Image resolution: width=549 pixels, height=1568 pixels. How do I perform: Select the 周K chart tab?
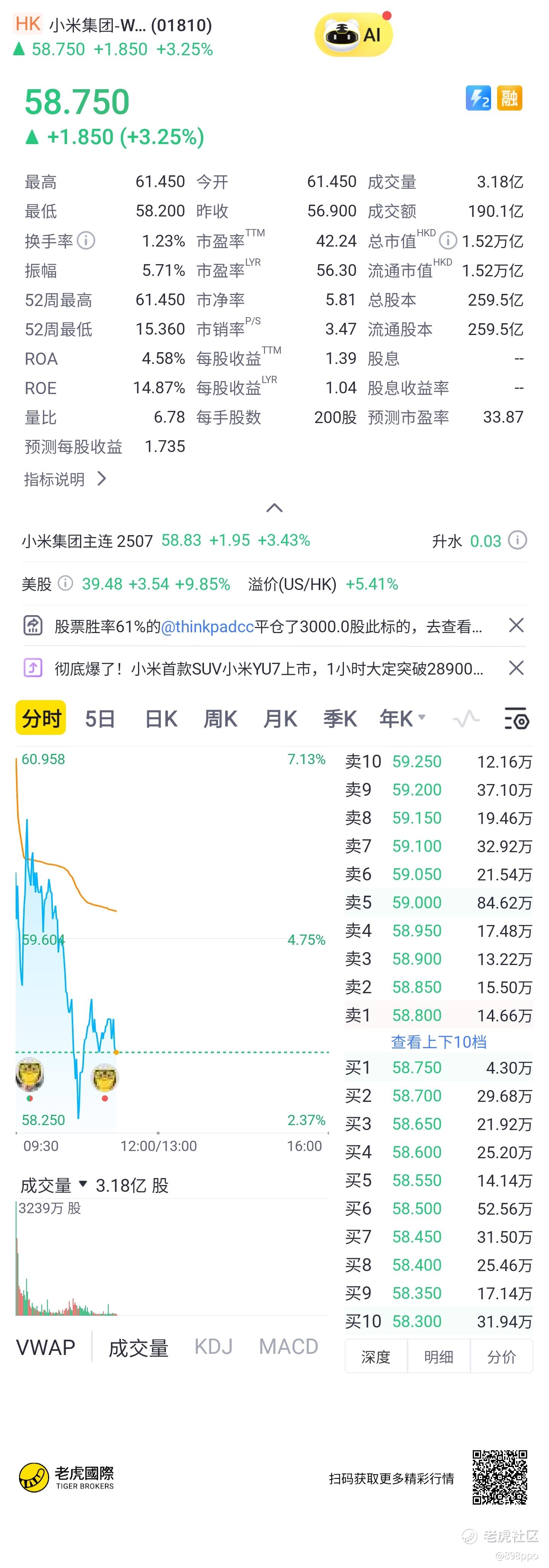pyautogui.click(x=220, y=719)
